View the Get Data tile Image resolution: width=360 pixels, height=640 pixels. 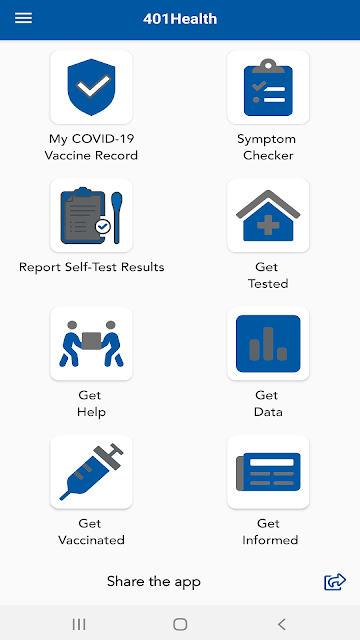coord(268,344)
